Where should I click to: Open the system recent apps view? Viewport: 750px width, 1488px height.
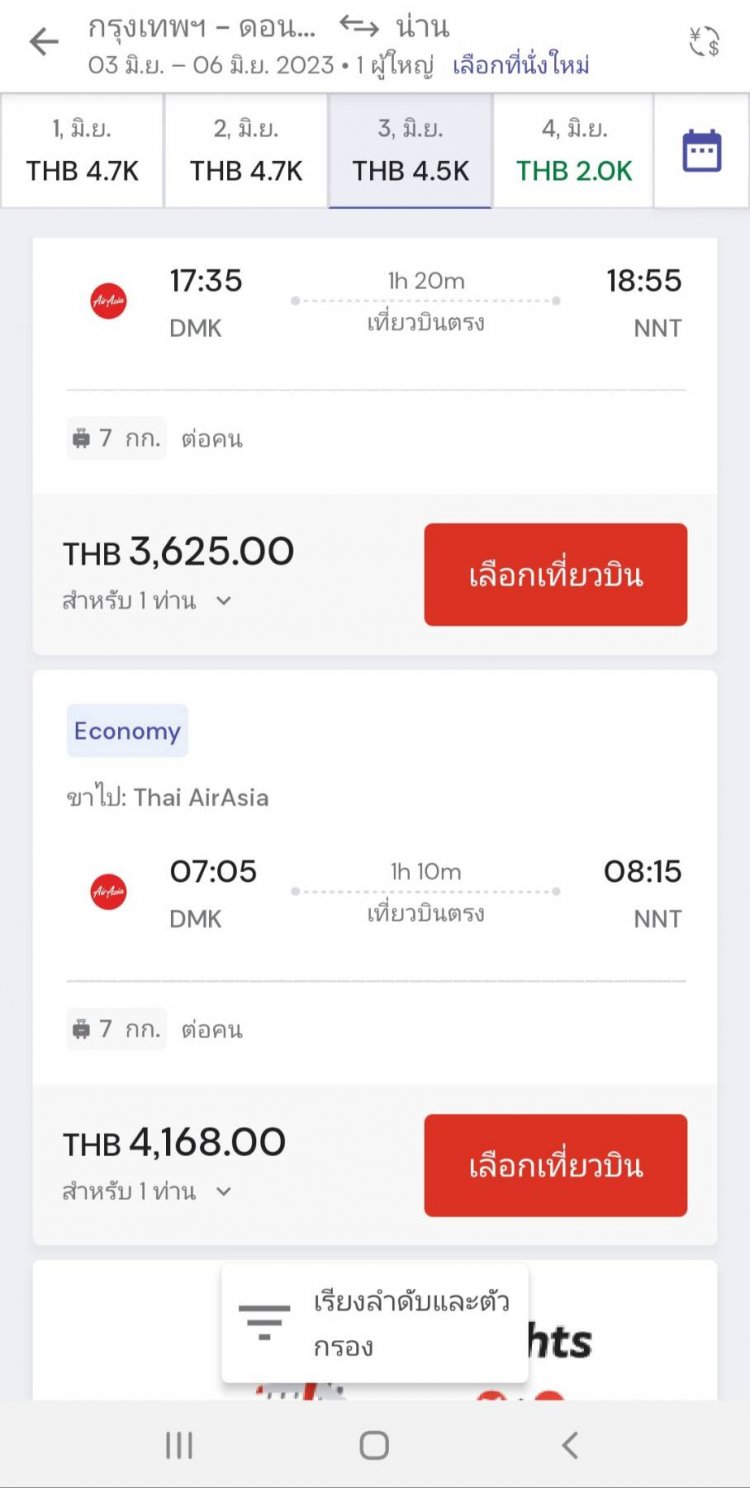click(x=179, y=1445)
